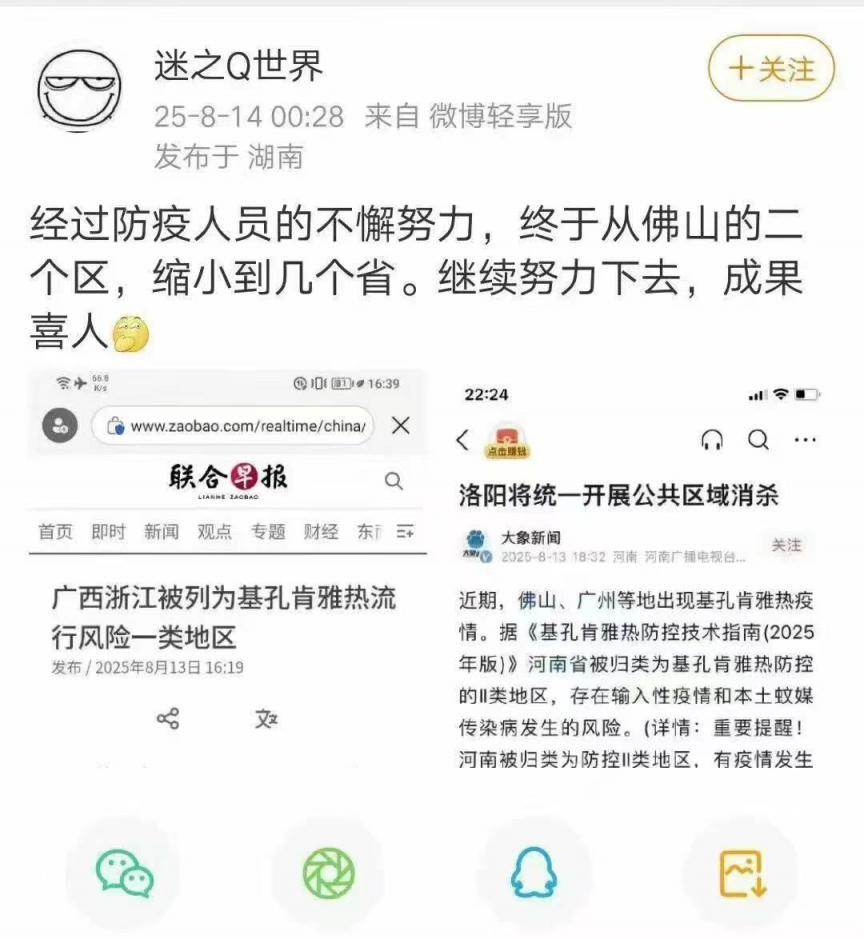Screen dimensions: 864x939
Task: Share the post to WeChat Moments
Action: [x=329, y=874]
